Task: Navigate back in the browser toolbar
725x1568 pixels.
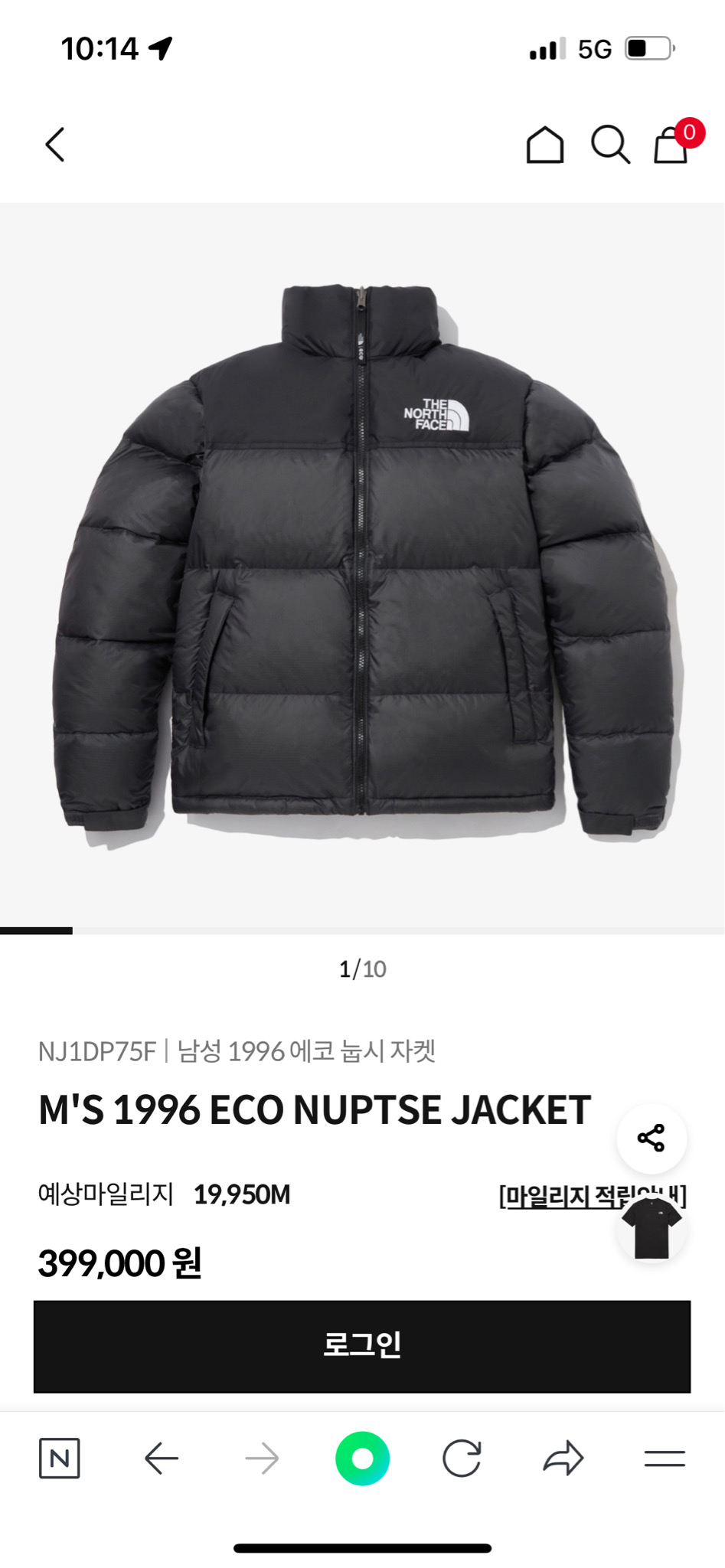Action: 162,1459
